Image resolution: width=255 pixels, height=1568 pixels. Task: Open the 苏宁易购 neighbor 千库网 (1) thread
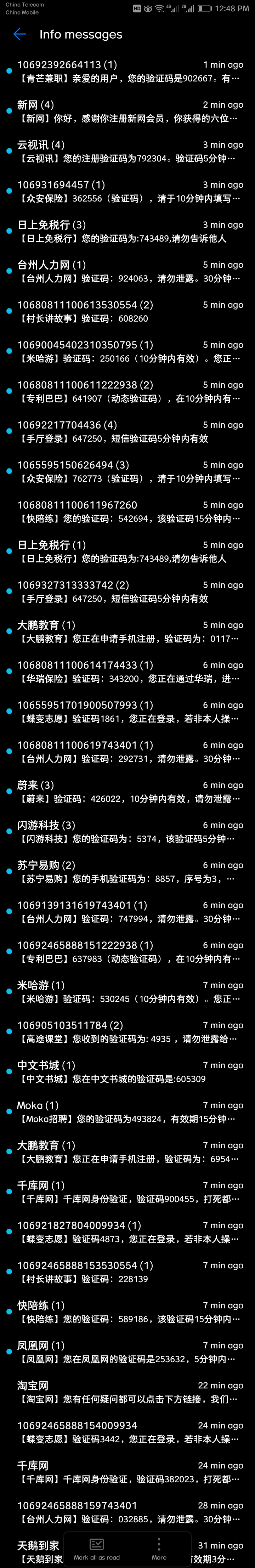click(127, 1192)
